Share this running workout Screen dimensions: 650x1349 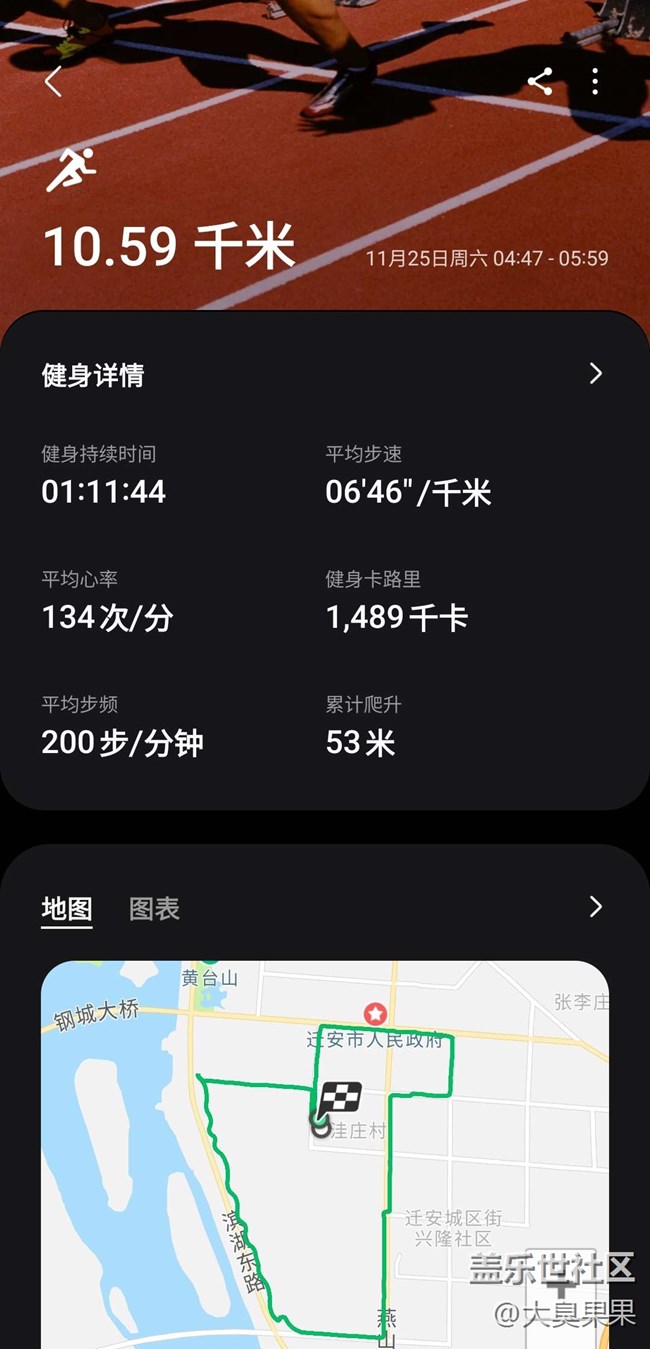tap(540, 82)
